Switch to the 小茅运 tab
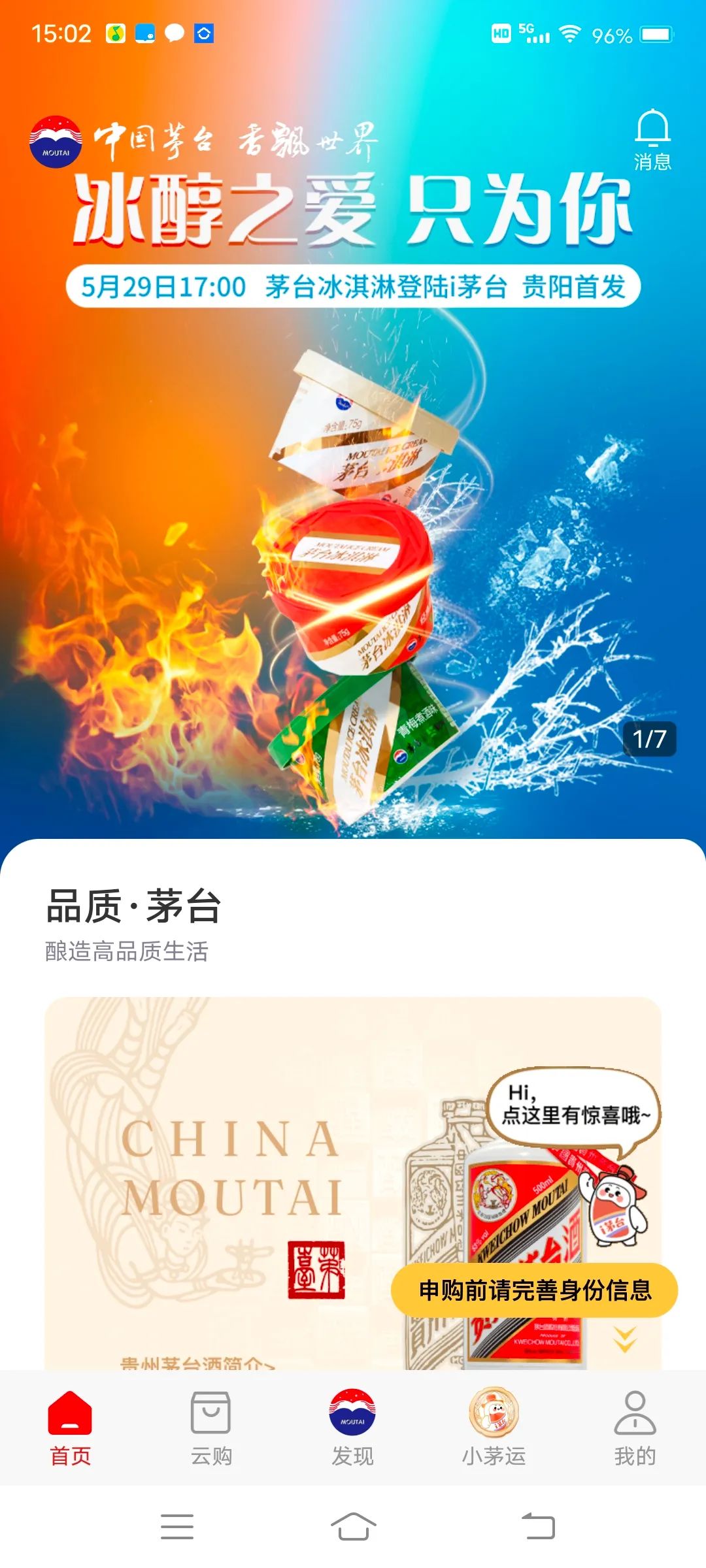 pos(494,1428)
